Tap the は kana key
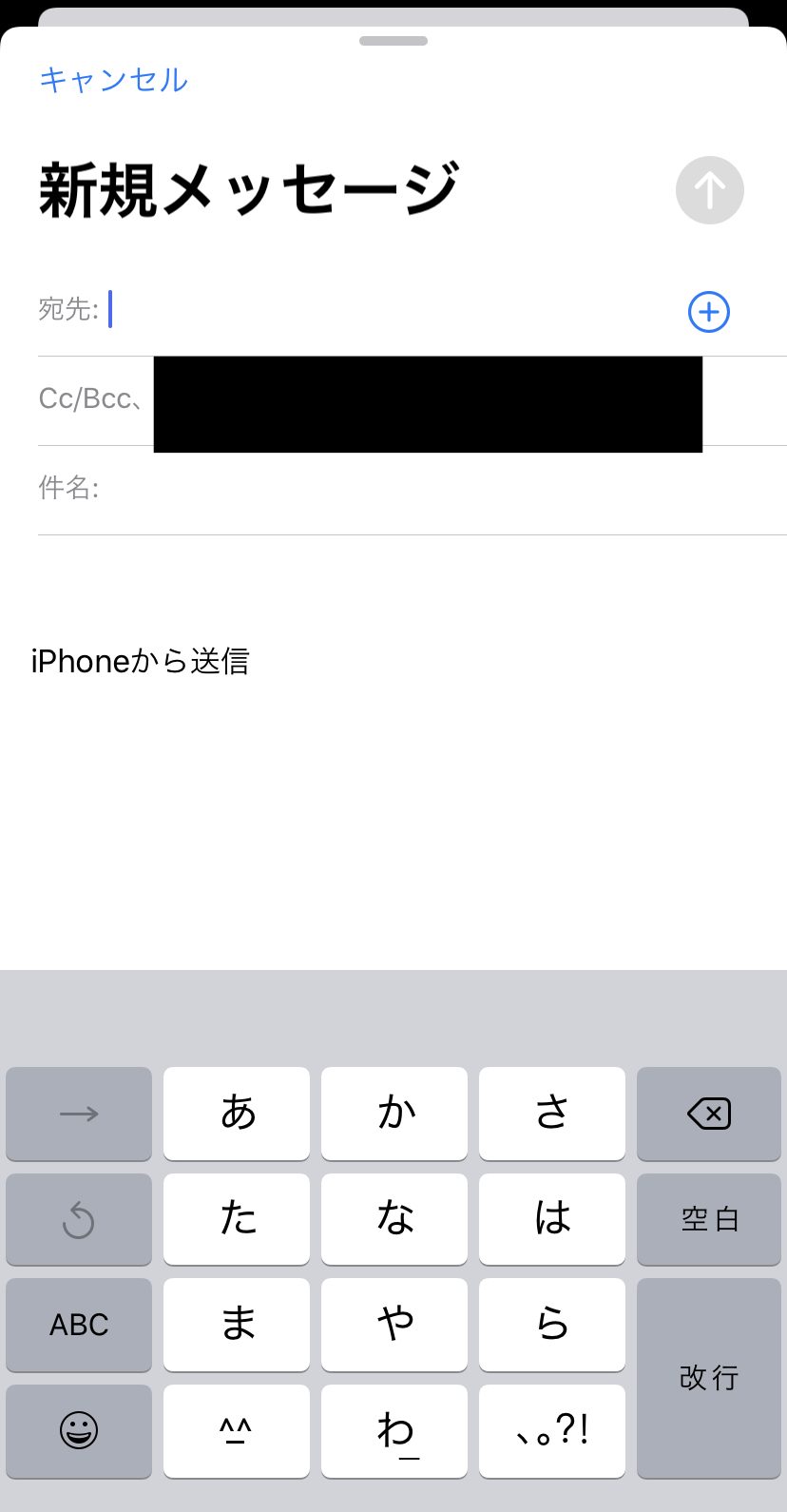The width and height of the screenshot is (787, 1512). tap(552, 1219)
